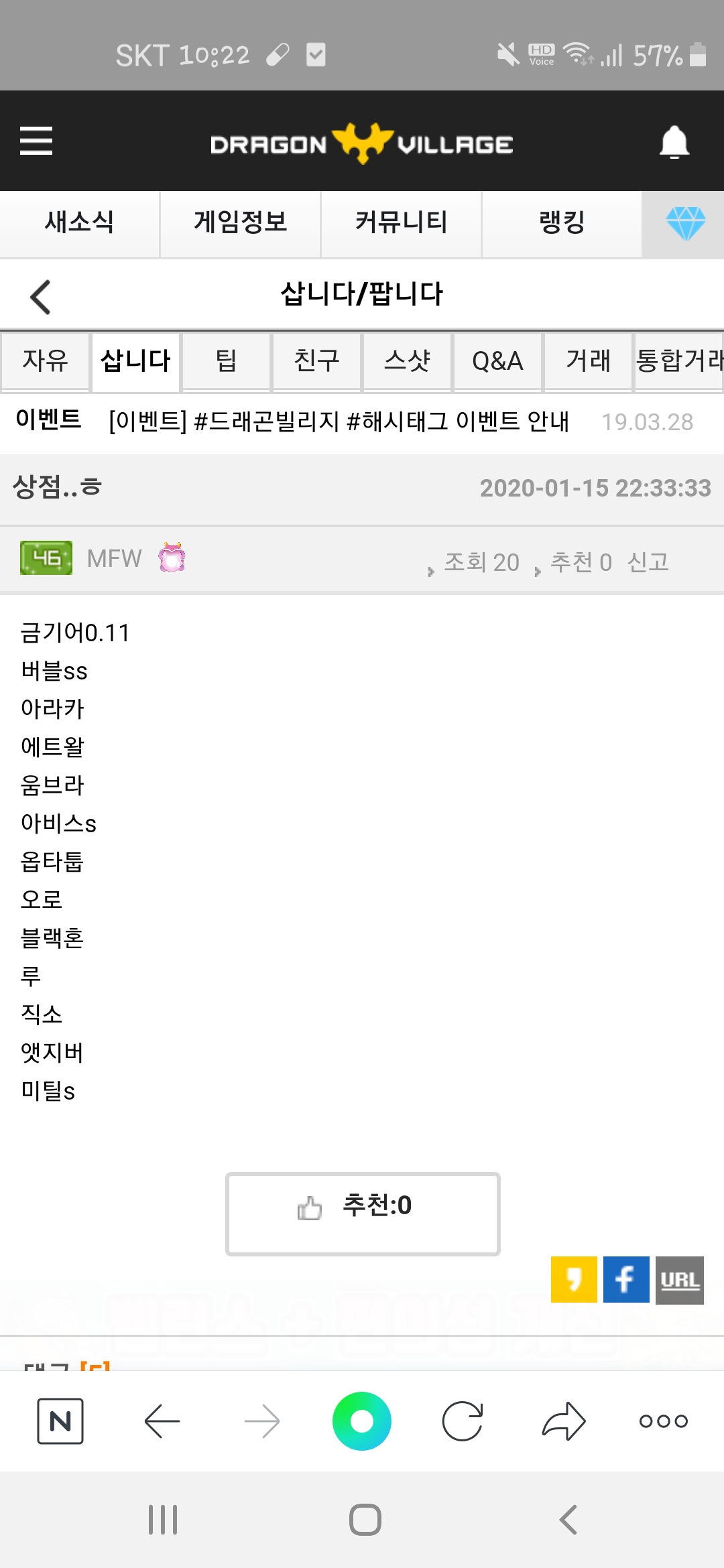This screenshot has width=724, height=1568.
Task: Open the 게임정보 section
Action: (240, 222)
